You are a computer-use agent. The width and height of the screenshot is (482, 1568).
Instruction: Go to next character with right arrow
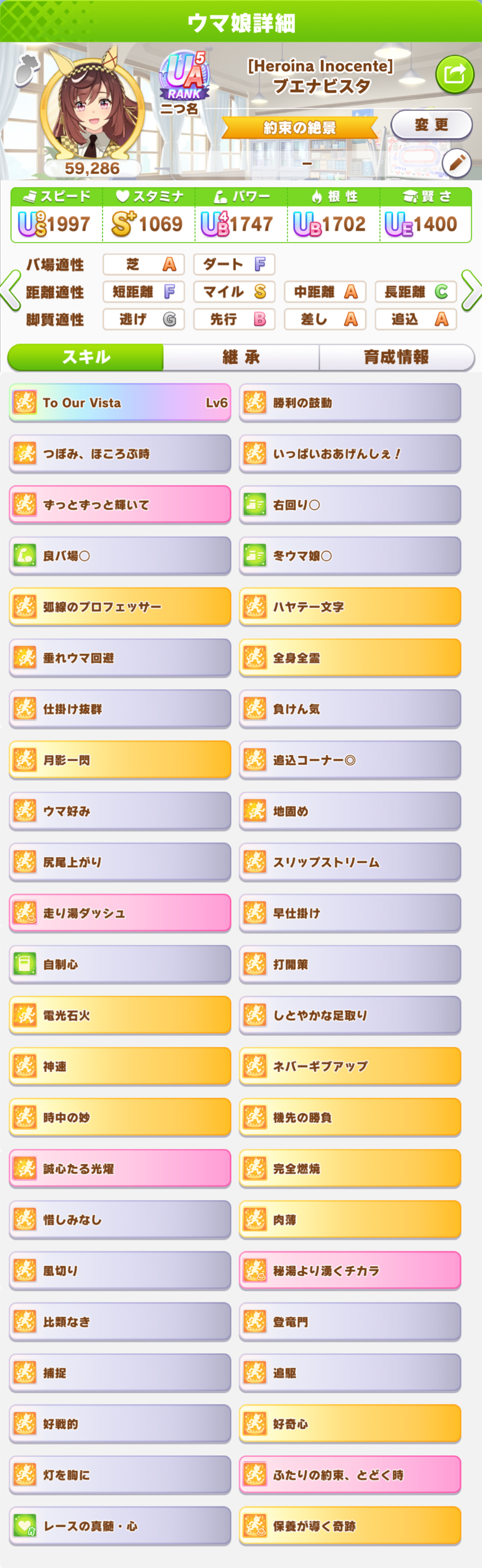point(471,291)
